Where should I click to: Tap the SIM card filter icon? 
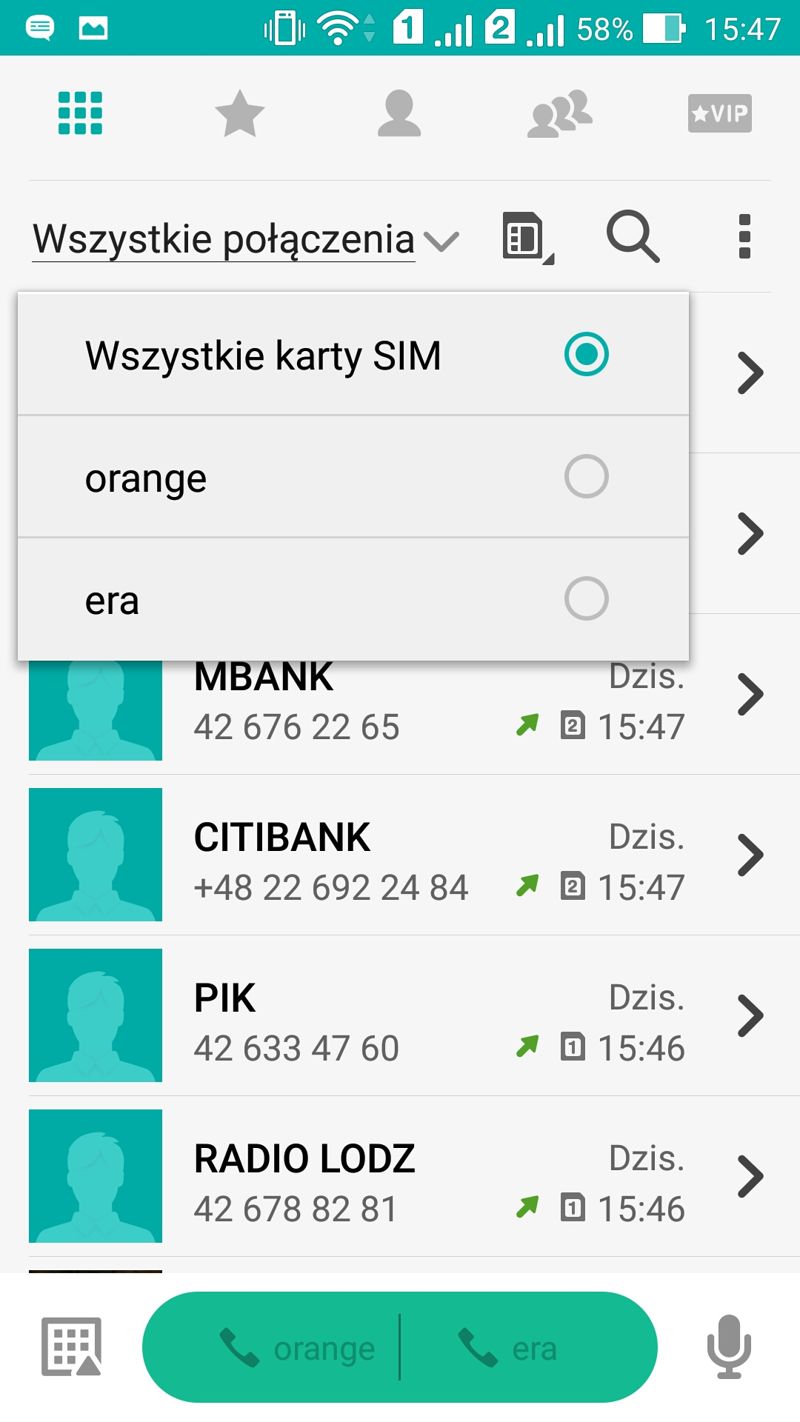526,238
